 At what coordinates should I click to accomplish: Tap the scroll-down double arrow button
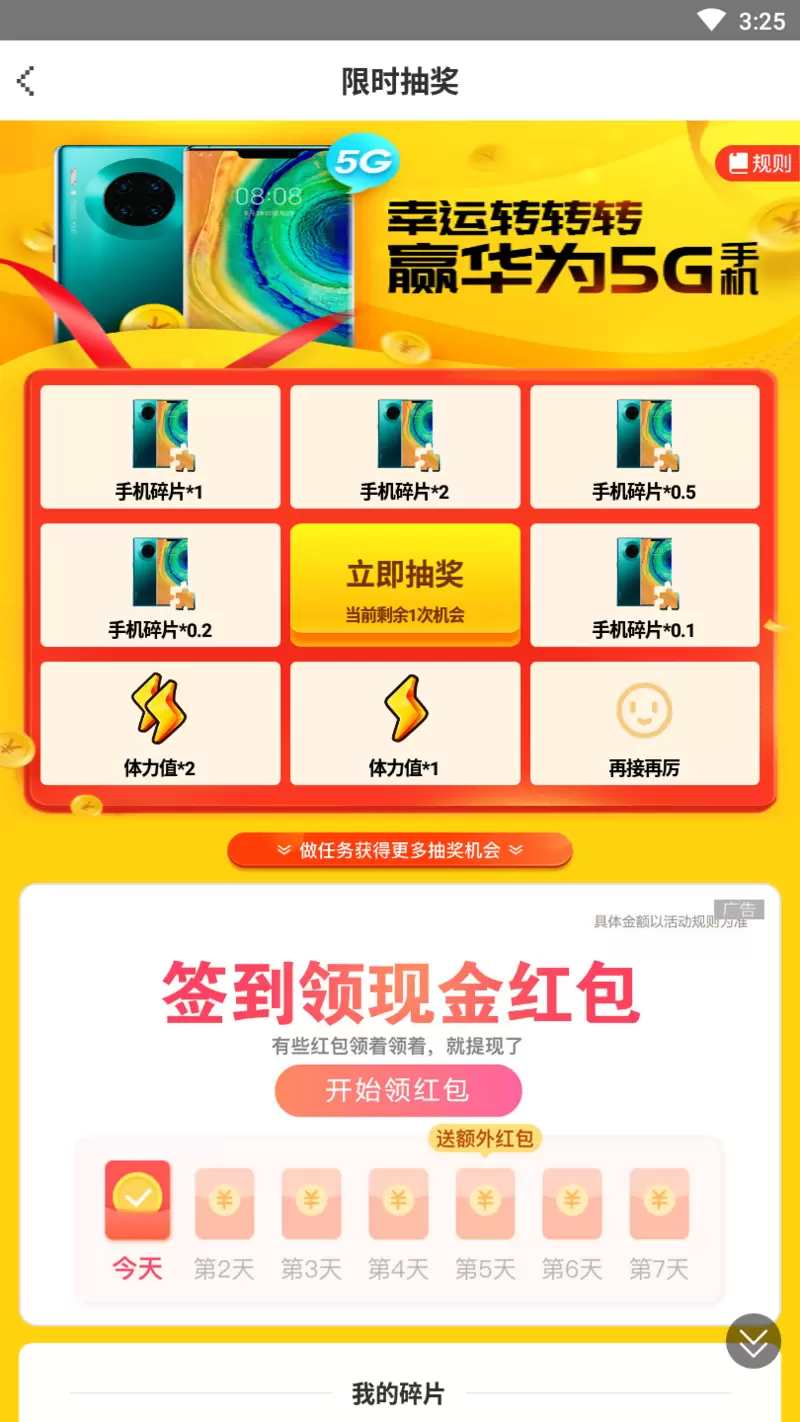pos(753,1340)
